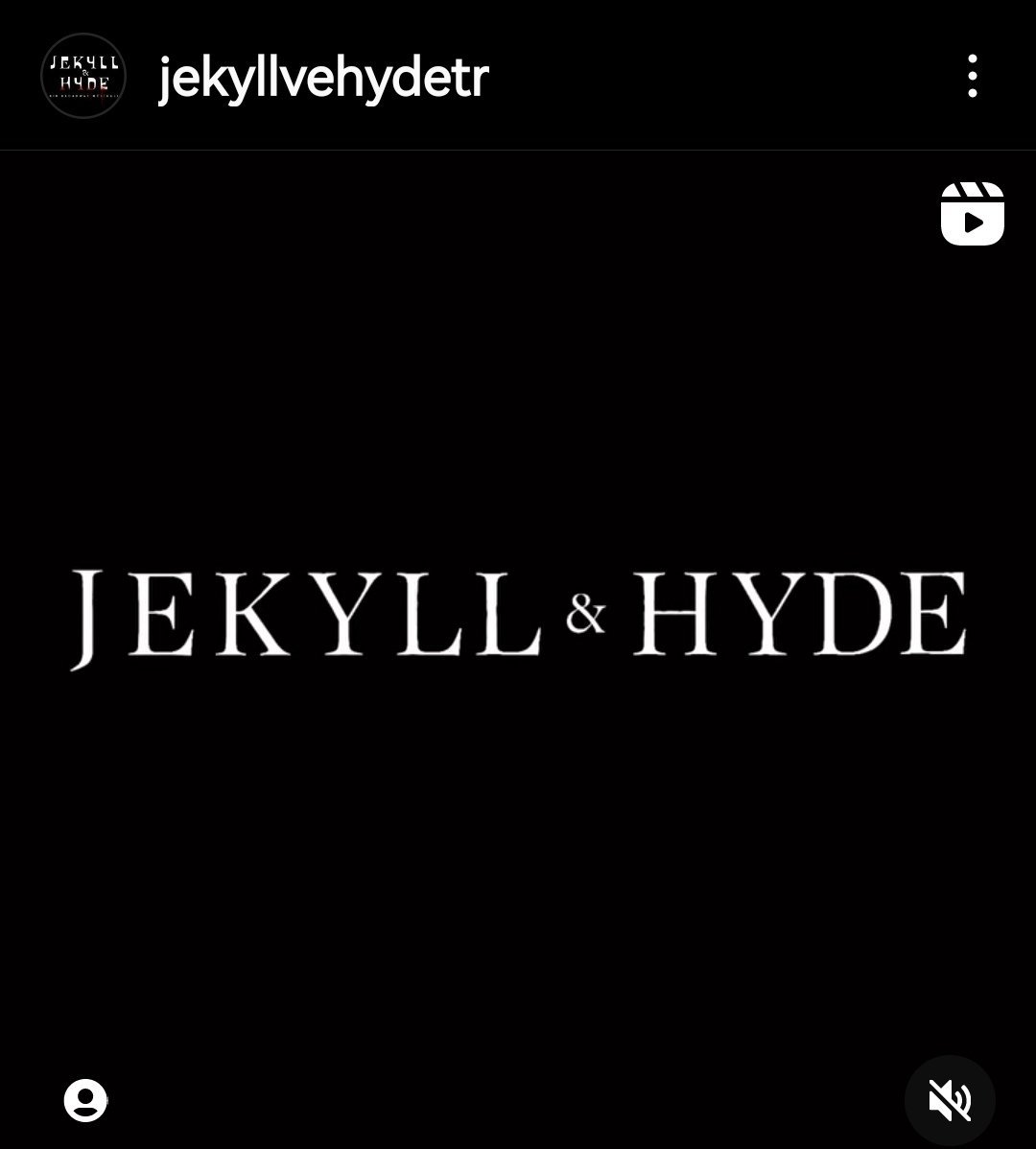Screen dimensions: 1036x1149
Task: Show tagged accounts on this post
Action: 85,1099
